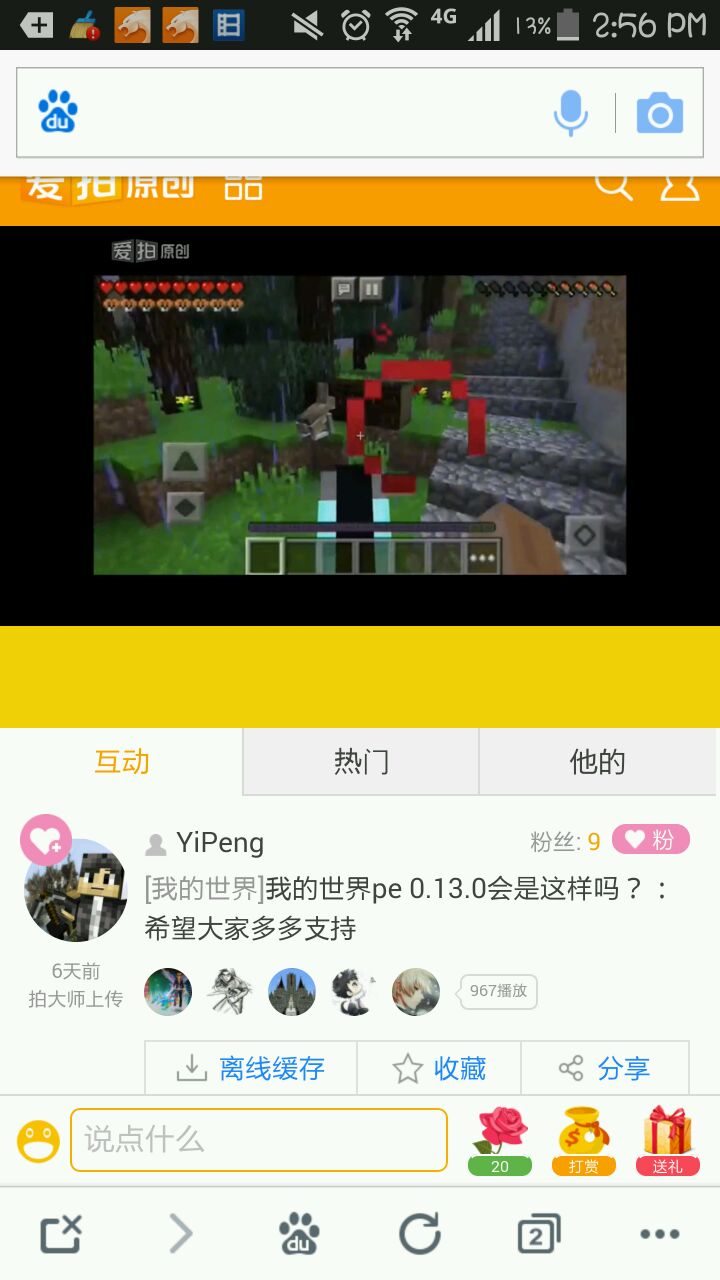Play the Minecraft PE video
Viewport: 720px width, 1280px height.
(x=360, y=425)
